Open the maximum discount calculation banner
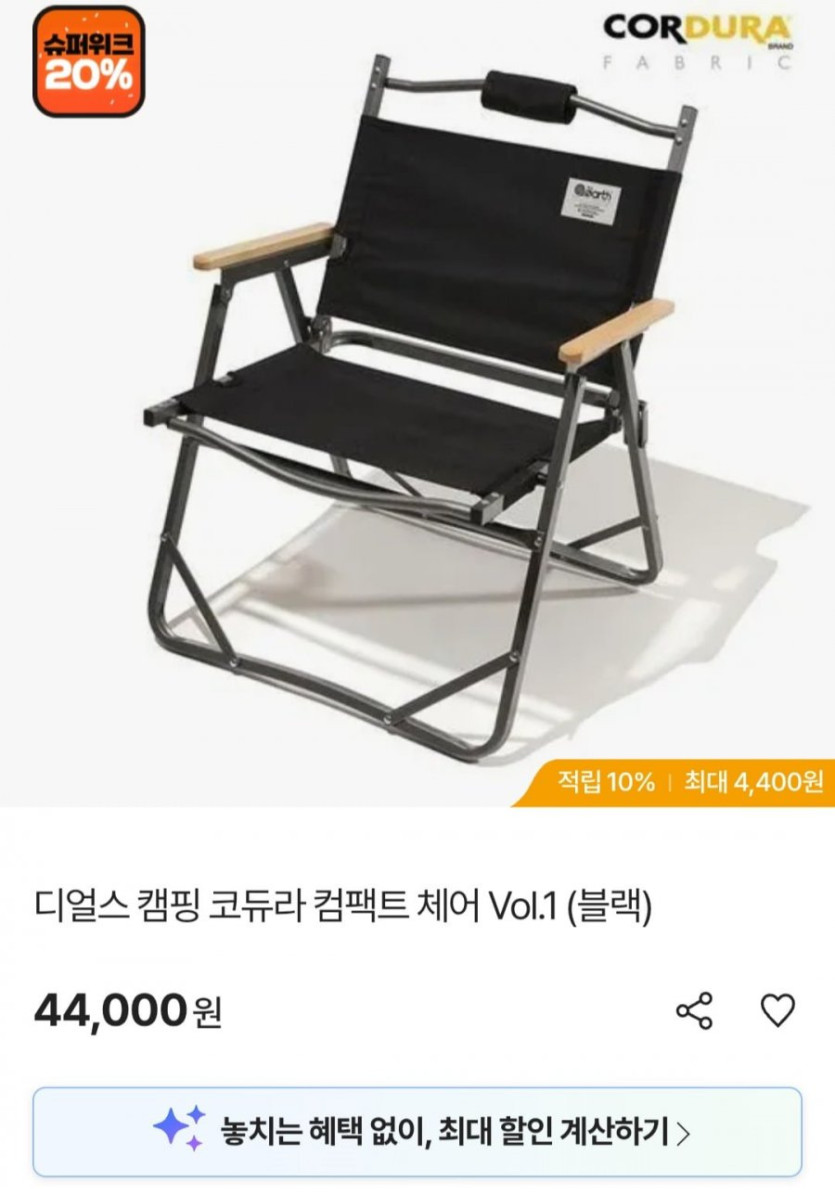 pos(418,1131)
